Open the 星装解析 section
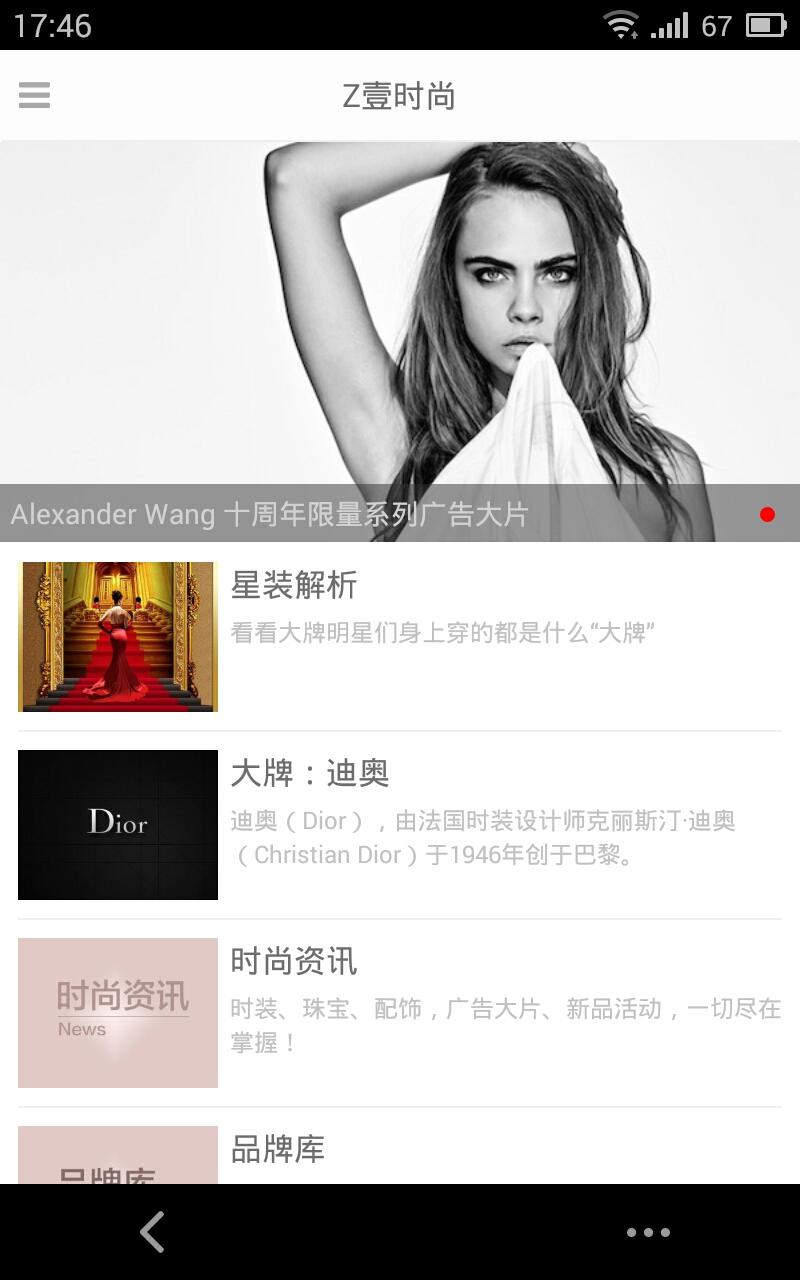 pyautogui.click(x=400, y=636)
